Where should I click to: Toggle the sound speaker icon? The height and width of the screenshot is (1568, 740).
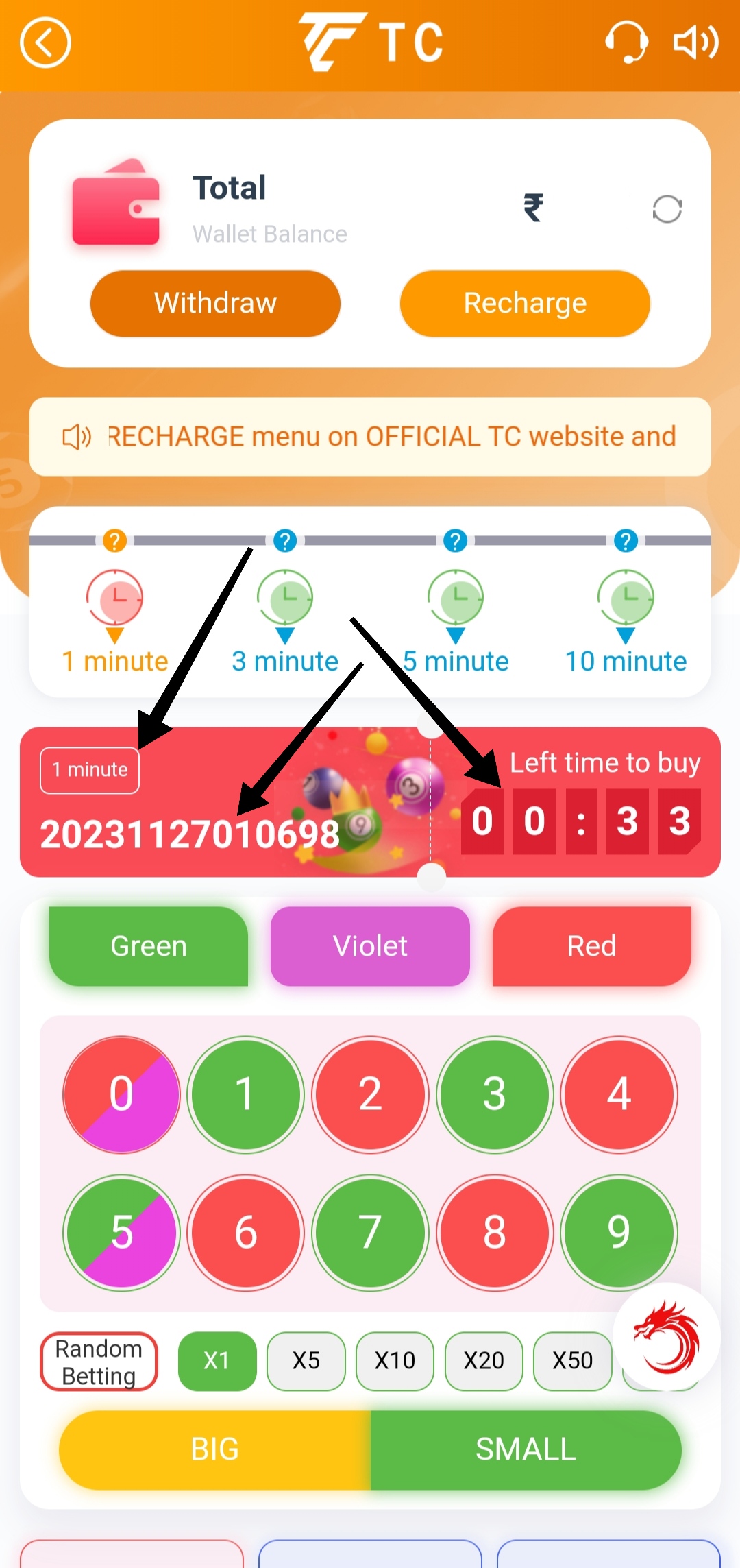click(x=695, y=43)
